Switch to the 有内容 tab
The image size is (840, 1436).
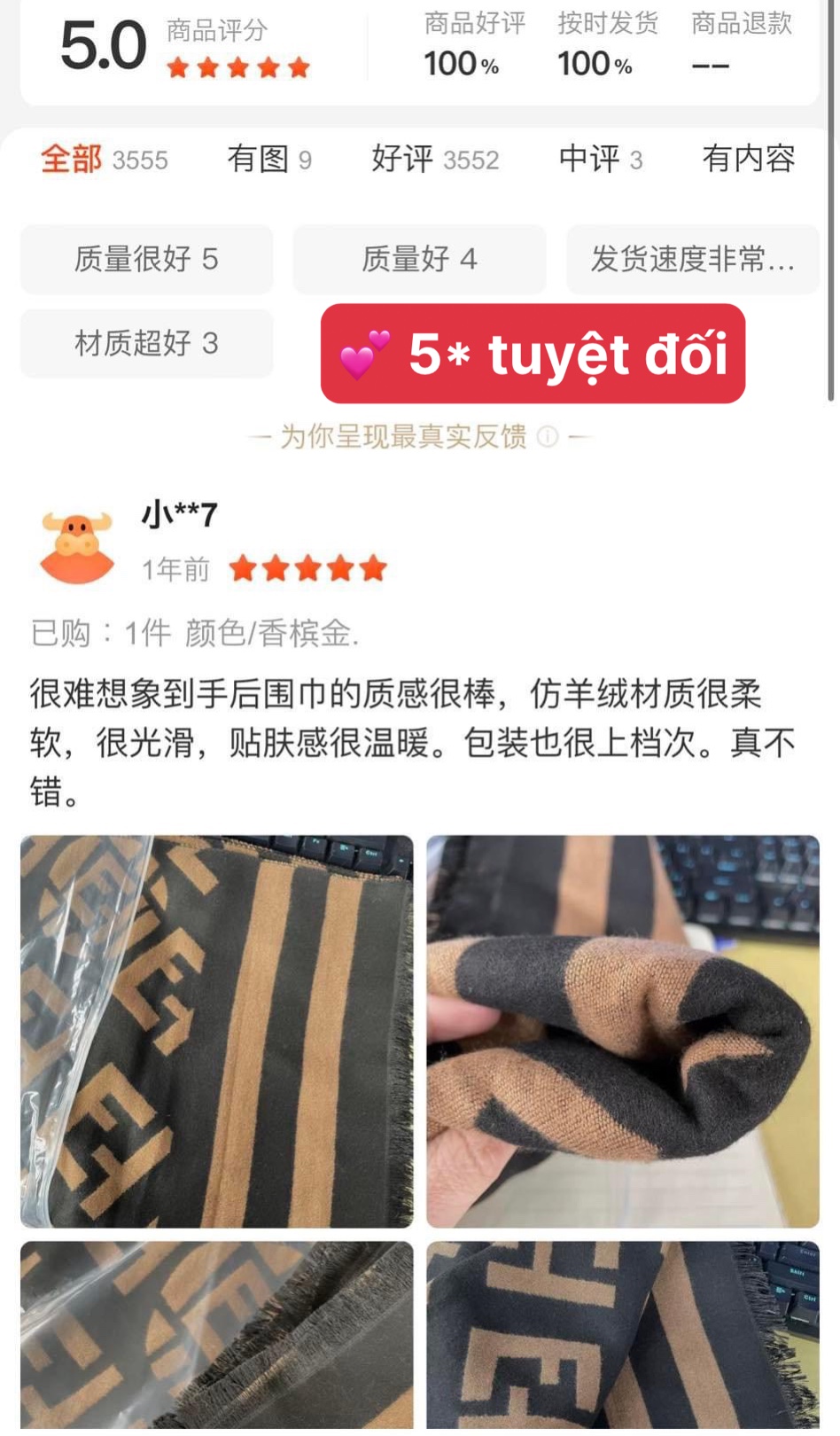[748, 160]
